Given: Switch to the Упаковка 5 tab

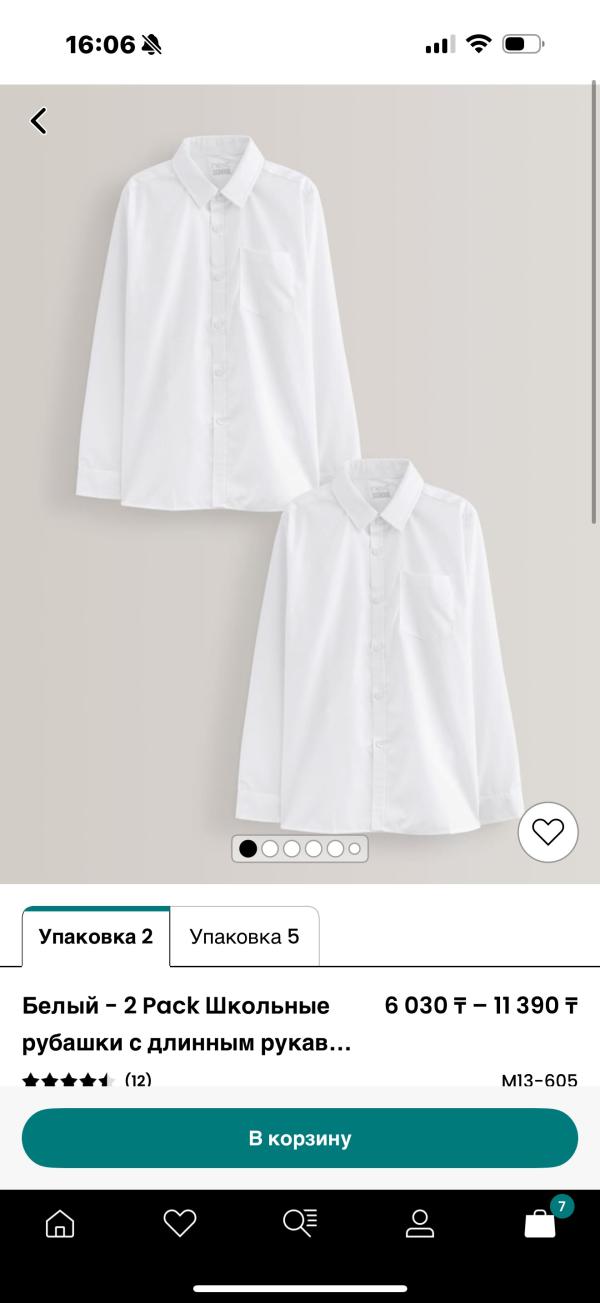Looking at the screenshot, I should coord(244,937).
